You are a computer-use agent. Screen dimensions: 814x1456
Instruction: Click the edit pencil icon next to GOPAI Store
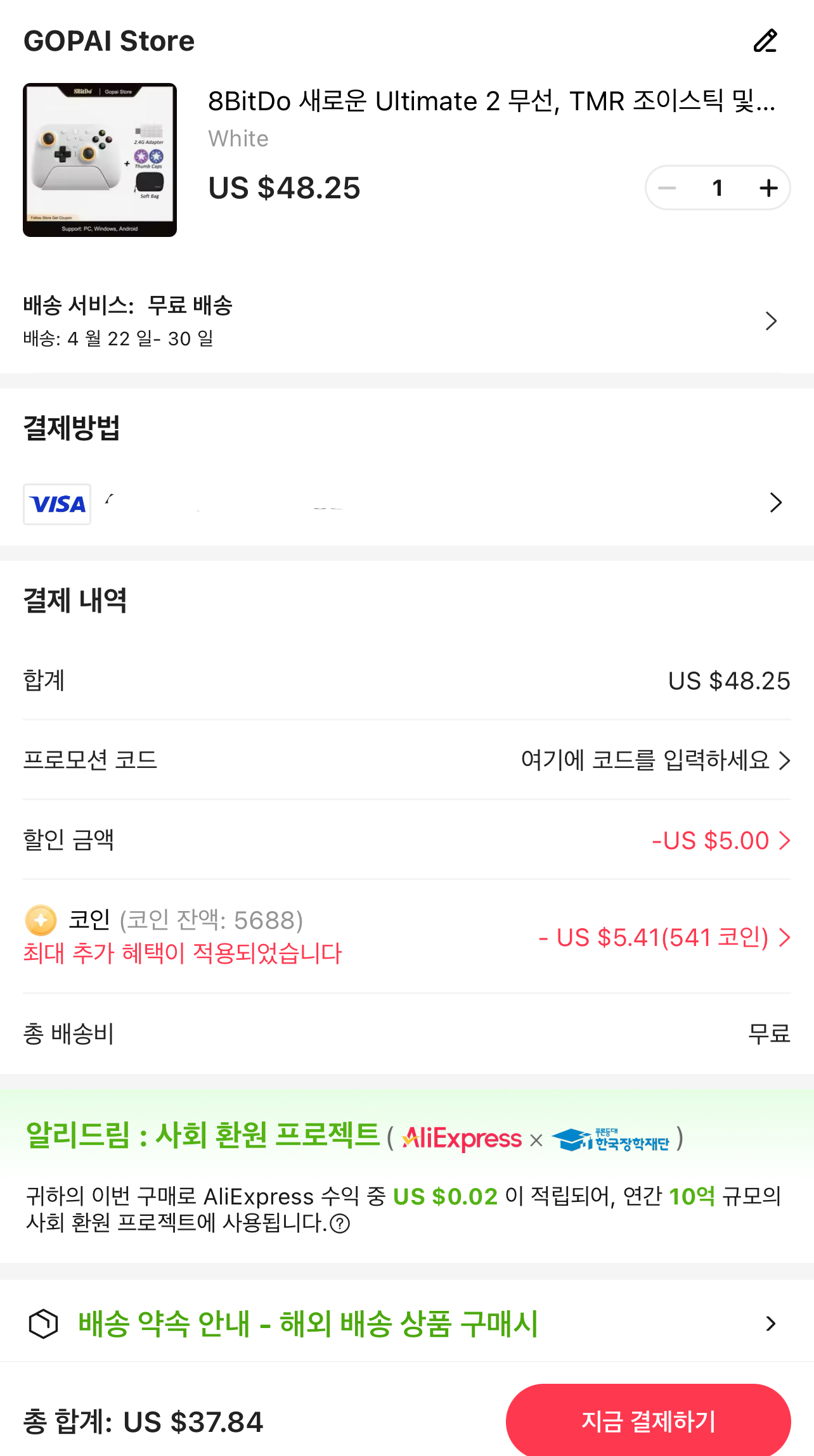[x=765, y=41]
